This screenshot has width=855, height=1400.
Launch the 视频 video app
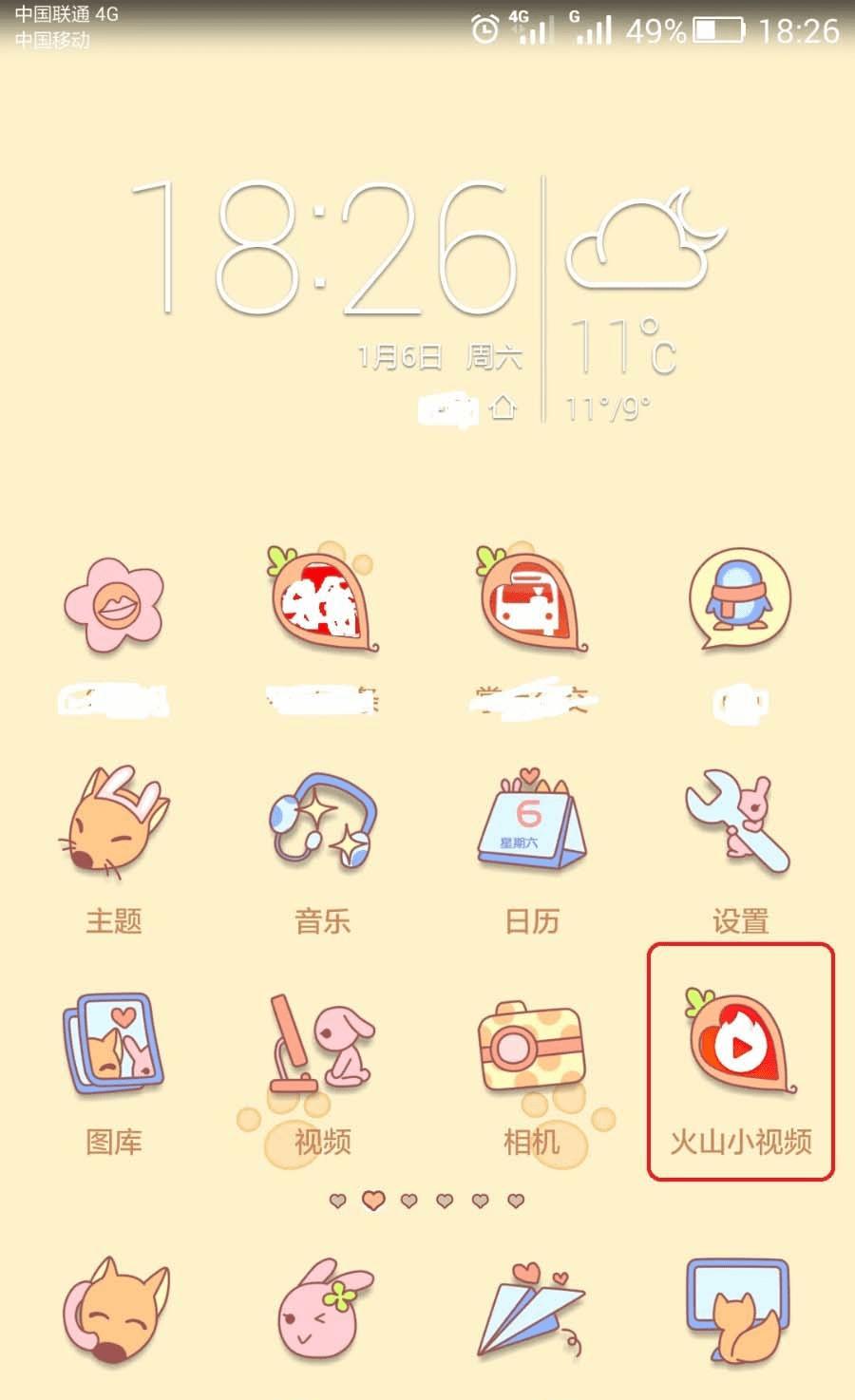click(323, 1045)
